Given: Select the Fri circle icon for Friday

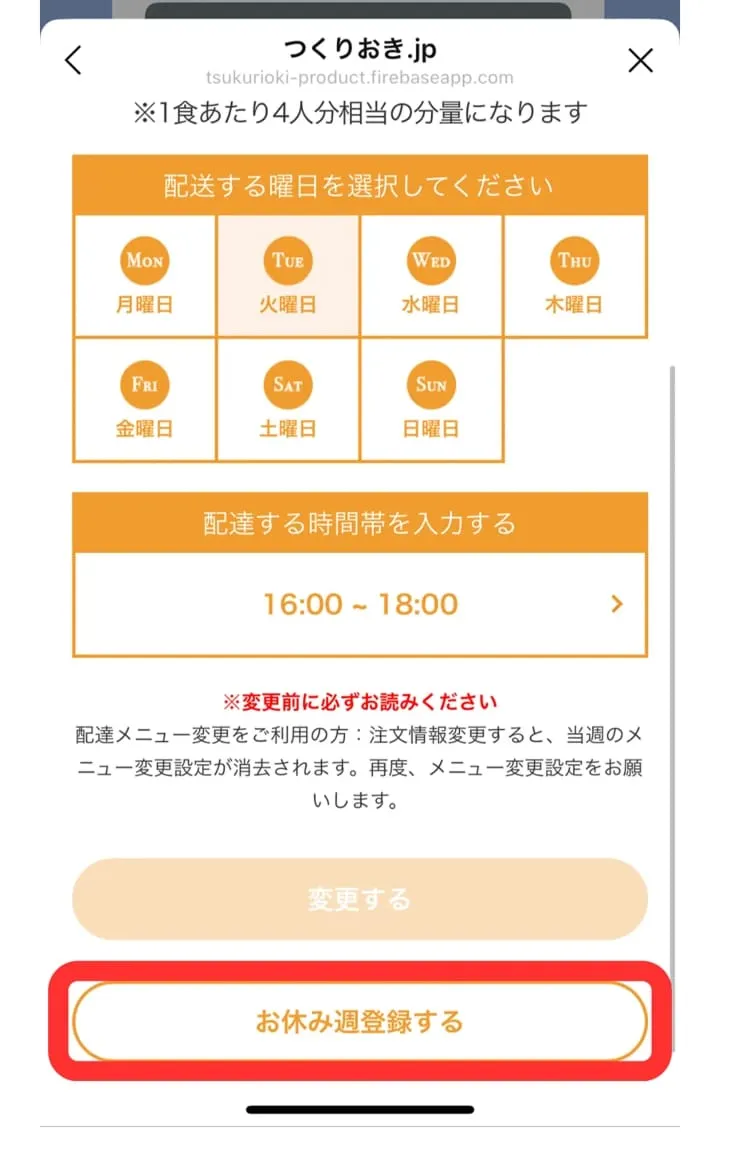Looking at the screenshot, I should pyautogui.click(x=143, y=384).
